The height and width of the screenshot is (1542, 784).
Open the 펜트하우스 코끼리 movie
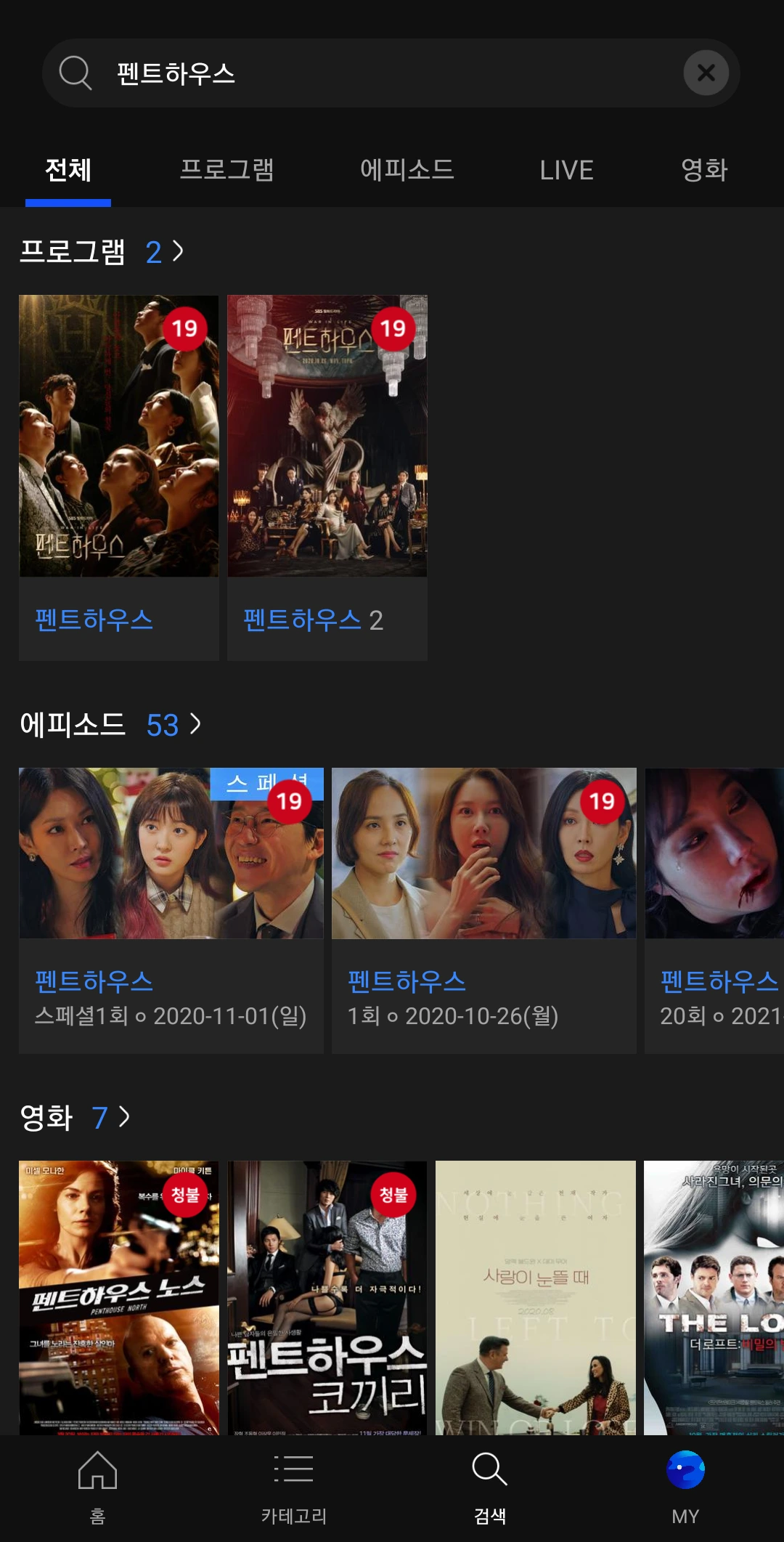pyautogui.click(x=327, y=1297)
